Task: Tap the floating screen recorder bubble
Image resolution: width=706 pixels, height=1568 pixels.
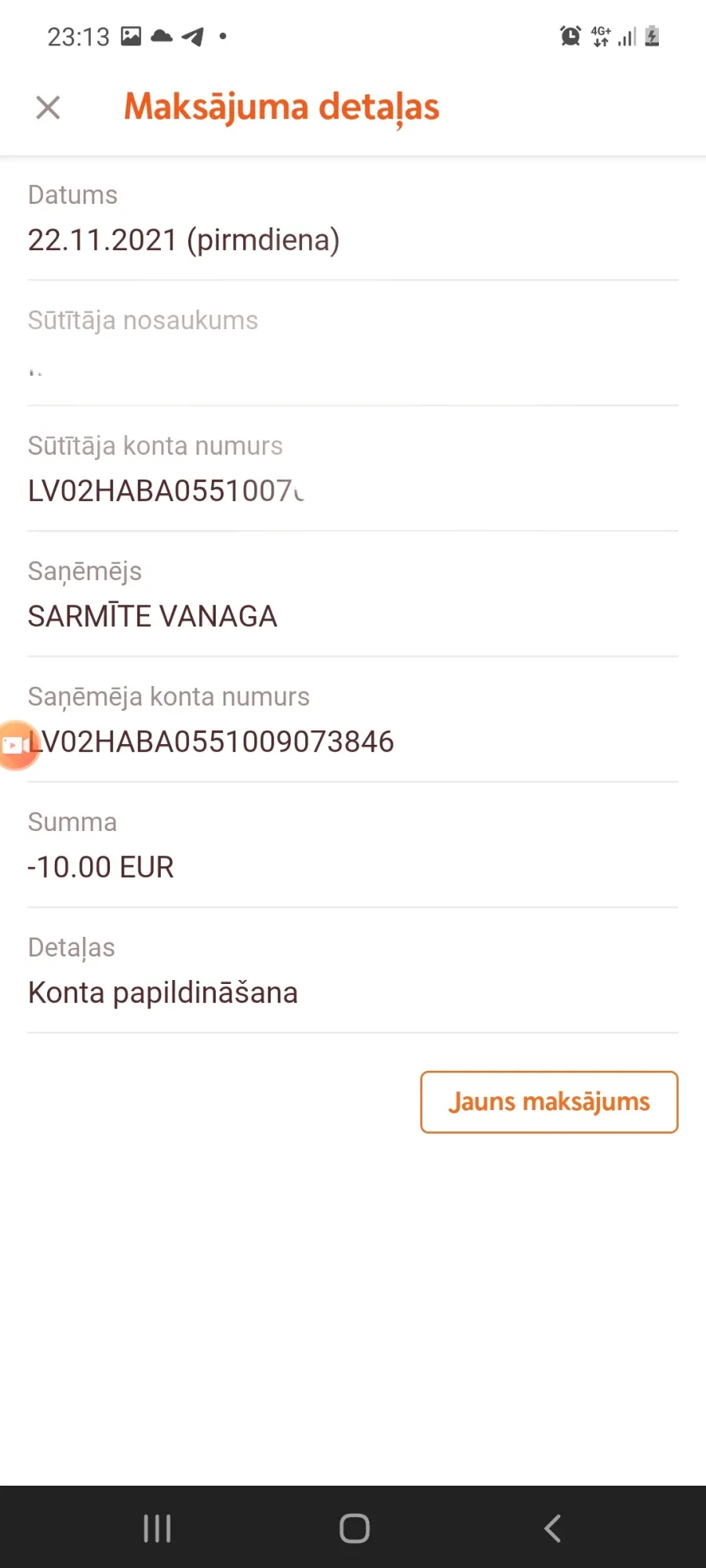Action: click(17, 745)
